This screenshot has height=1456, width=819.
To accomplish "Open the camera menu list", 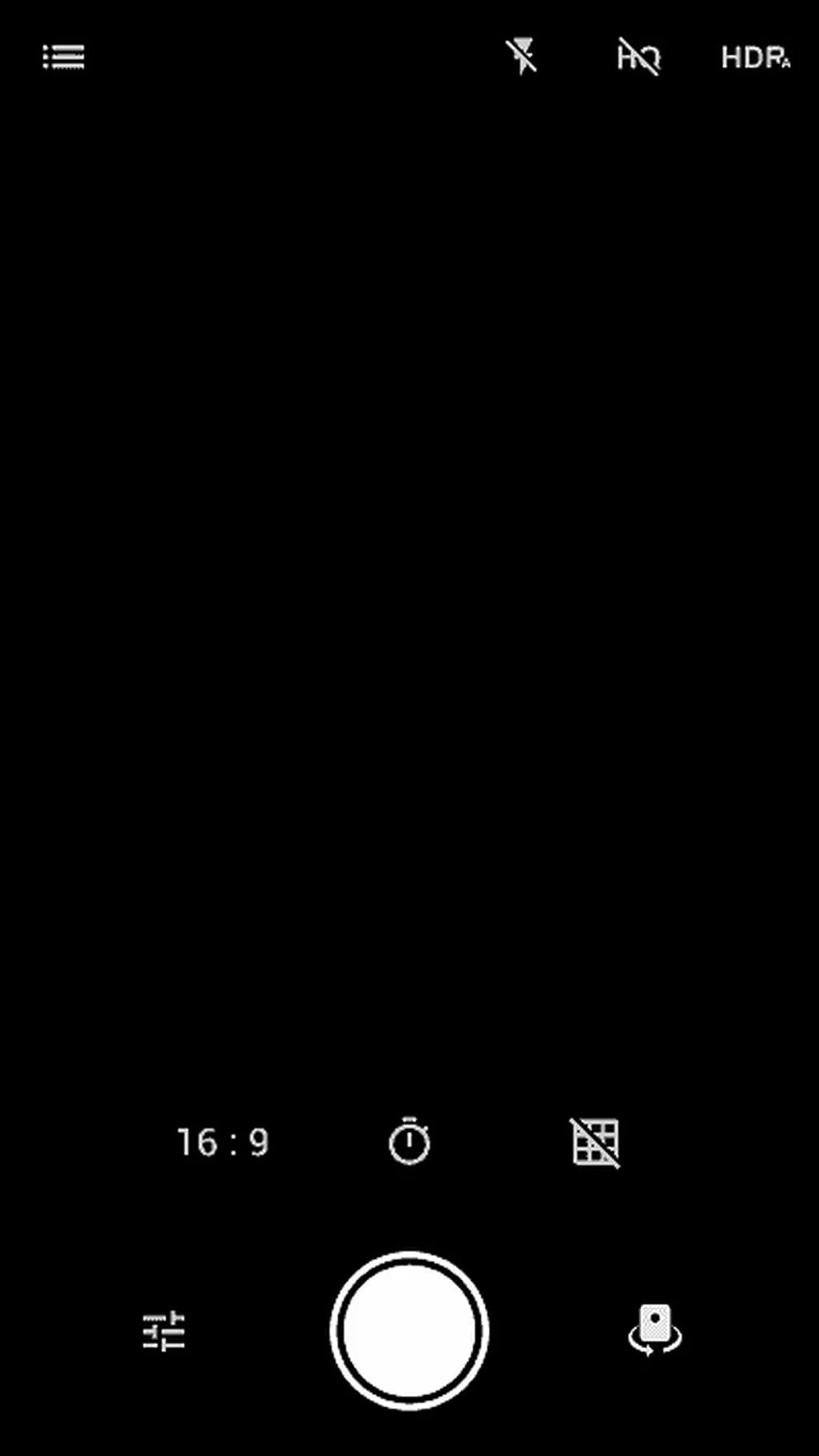I will 64,57.
